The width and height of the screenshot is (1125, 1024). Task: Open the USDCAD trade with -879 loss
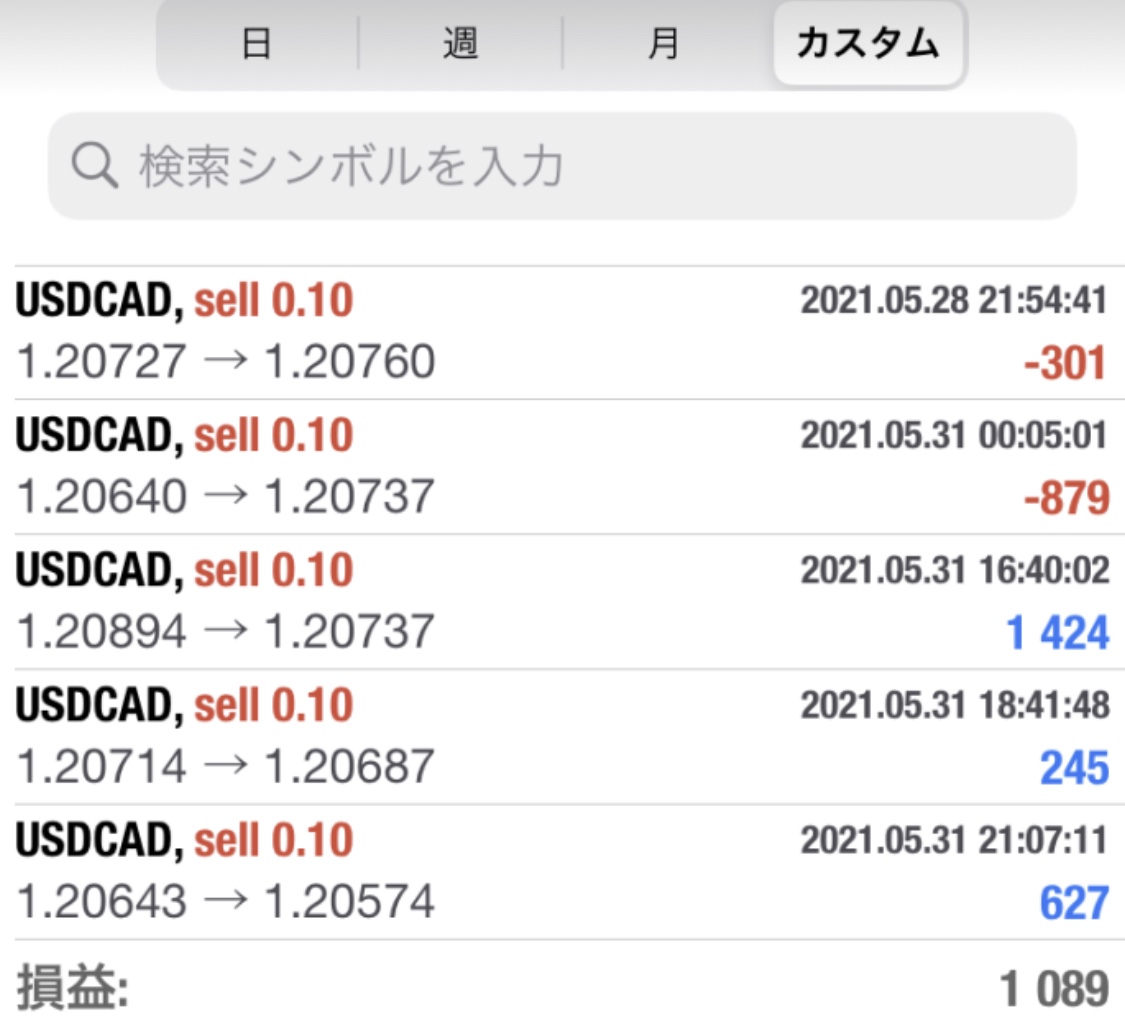point(562,467)
